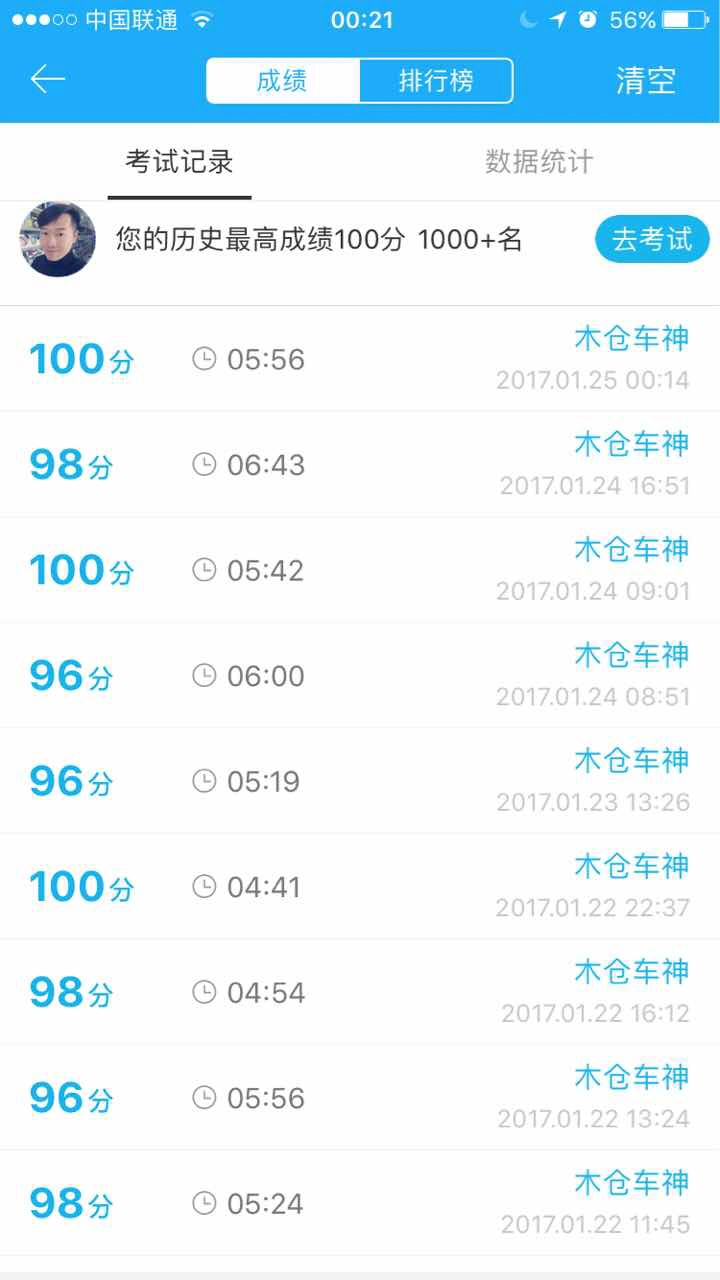Go back using the arrow icon
The height and width of the screenshot is (1280, 720).
point(47,80)
